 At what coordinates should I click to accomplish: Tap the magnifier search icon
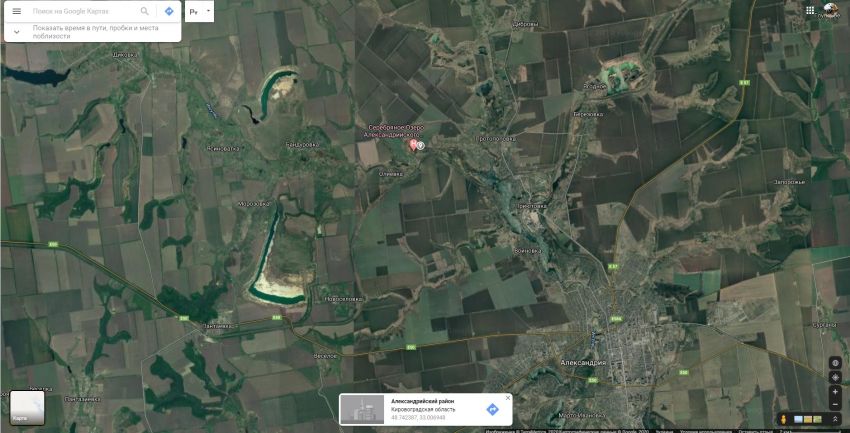point(145,11)
